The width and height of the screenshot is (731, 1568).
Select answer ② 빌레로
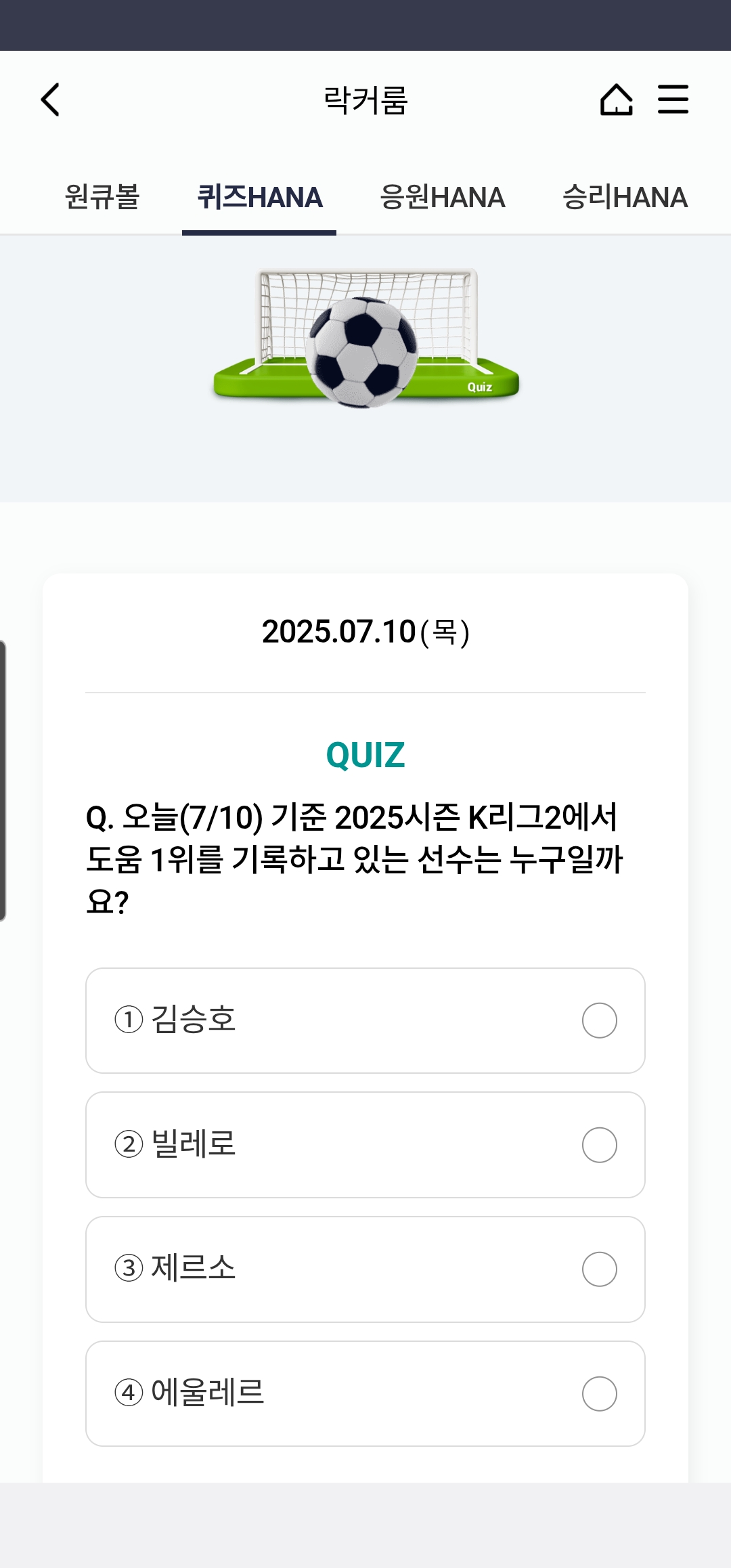pyautogui.click(x=365, y=1145)
